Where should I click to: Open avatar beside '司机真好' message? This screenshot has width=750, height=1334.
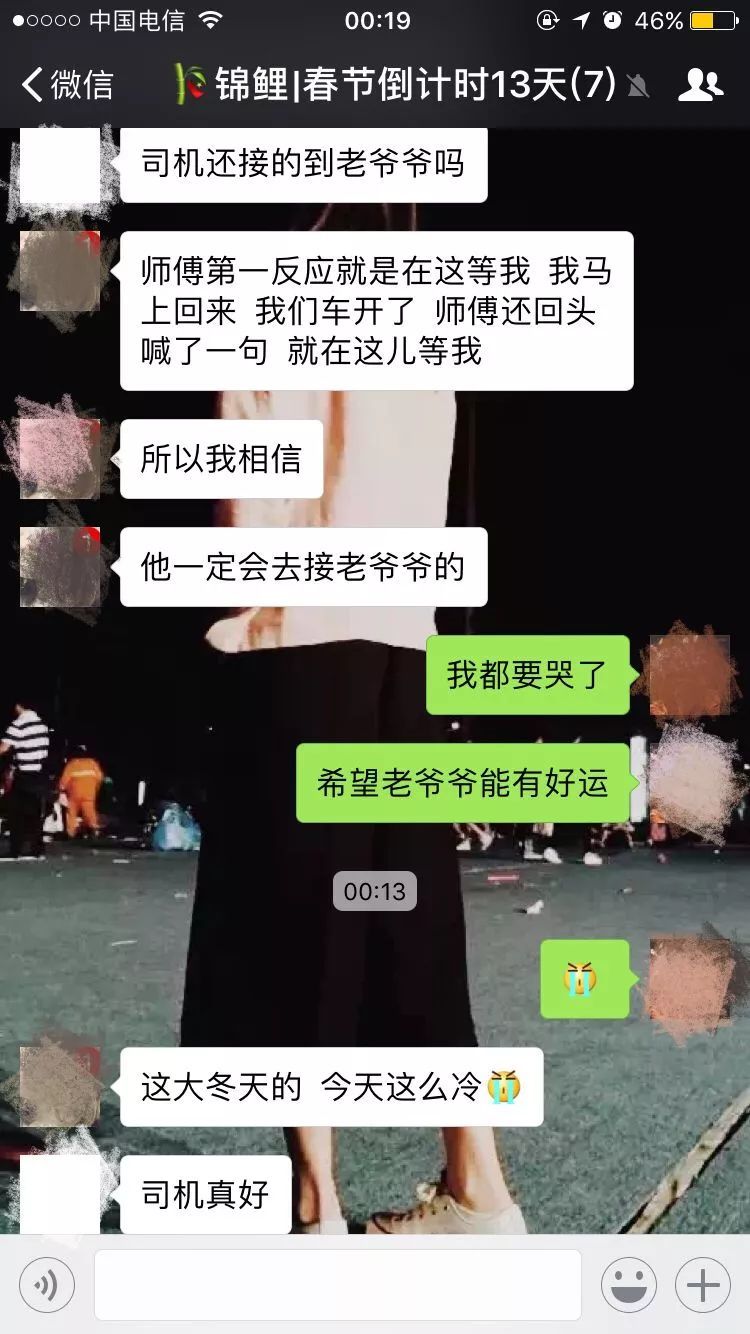(x=60, y=1194)
